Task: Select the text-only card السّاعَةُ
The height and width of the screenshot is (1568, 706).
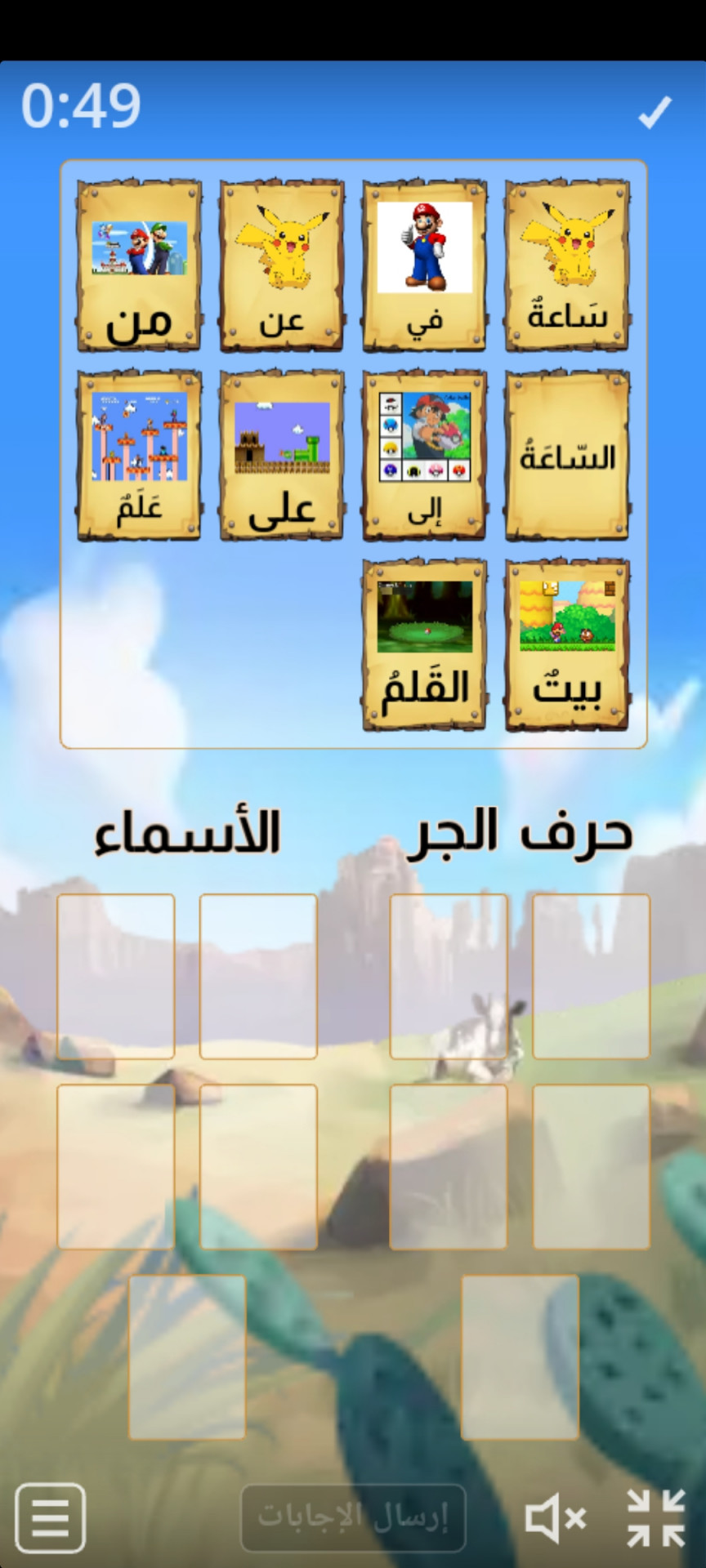Action: click(x=567, y=455)
